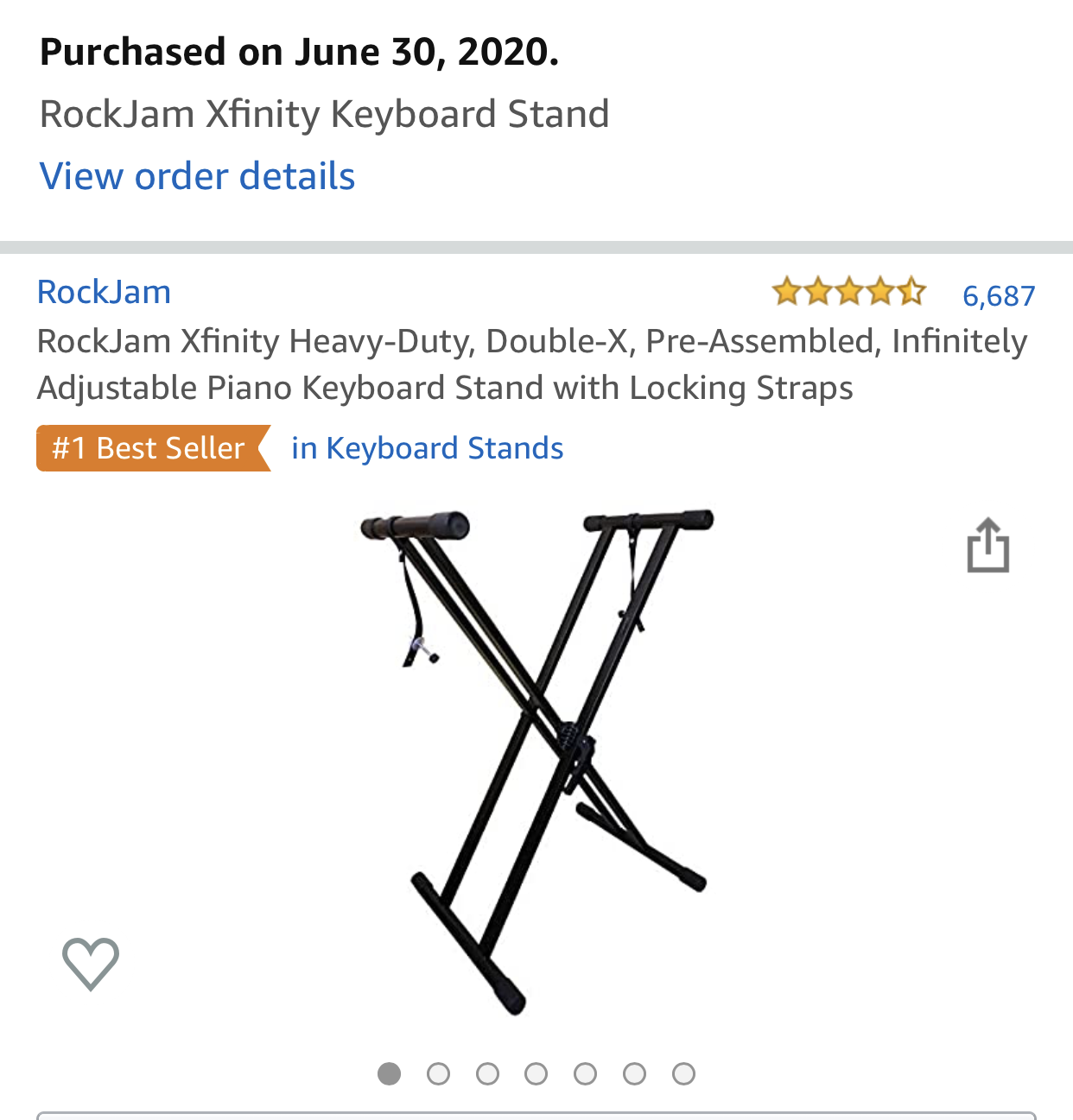Jump to the second product image dot

pos(438,1073)
